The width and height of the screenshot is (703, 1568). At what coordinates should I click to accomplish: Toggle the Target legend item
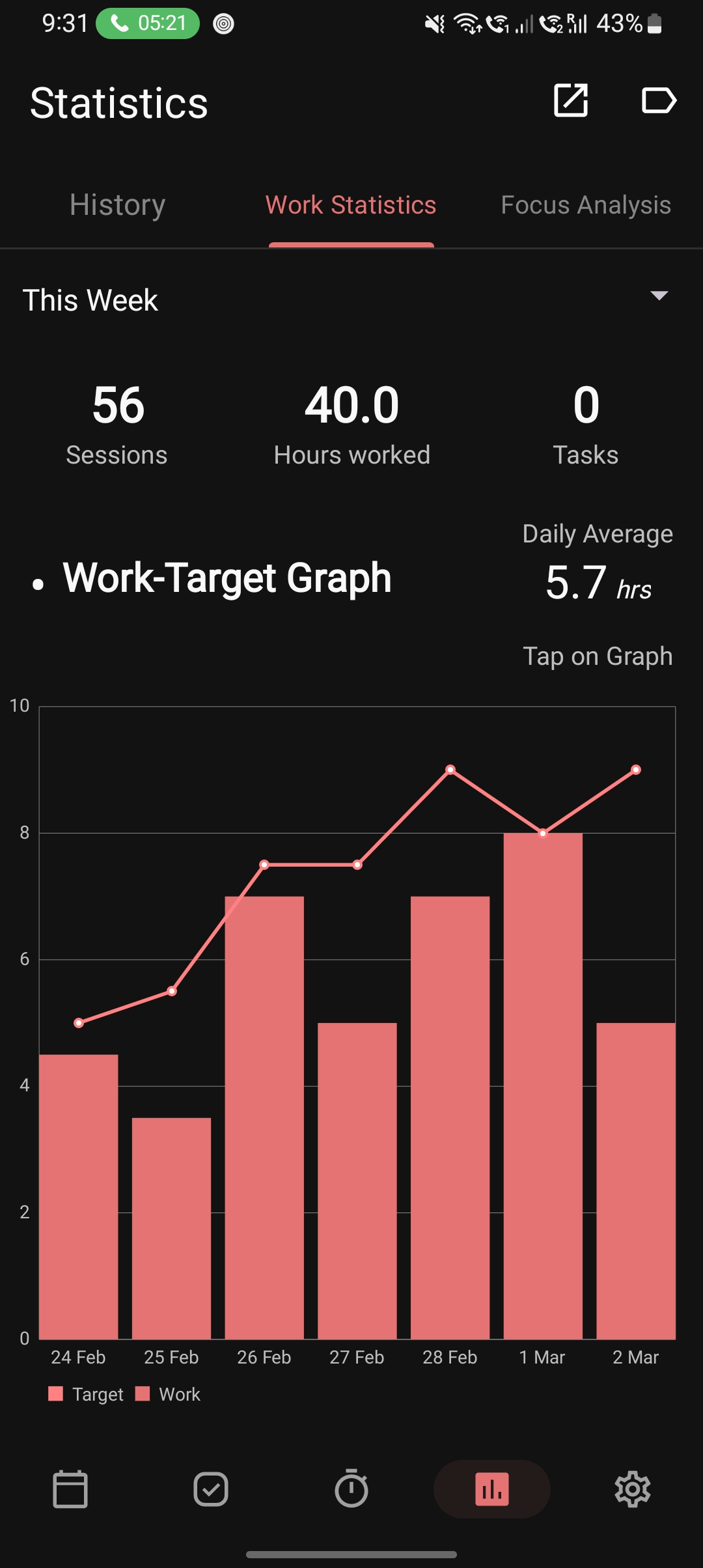[87, 1394]
